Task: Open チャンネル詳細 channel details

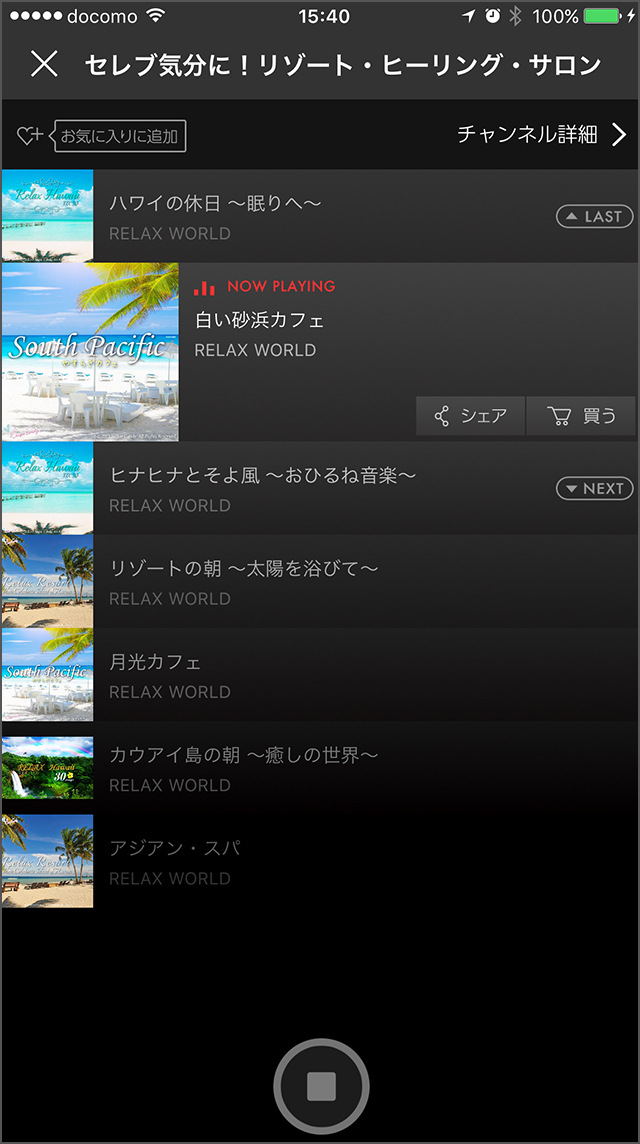Action: coord(542,135)
